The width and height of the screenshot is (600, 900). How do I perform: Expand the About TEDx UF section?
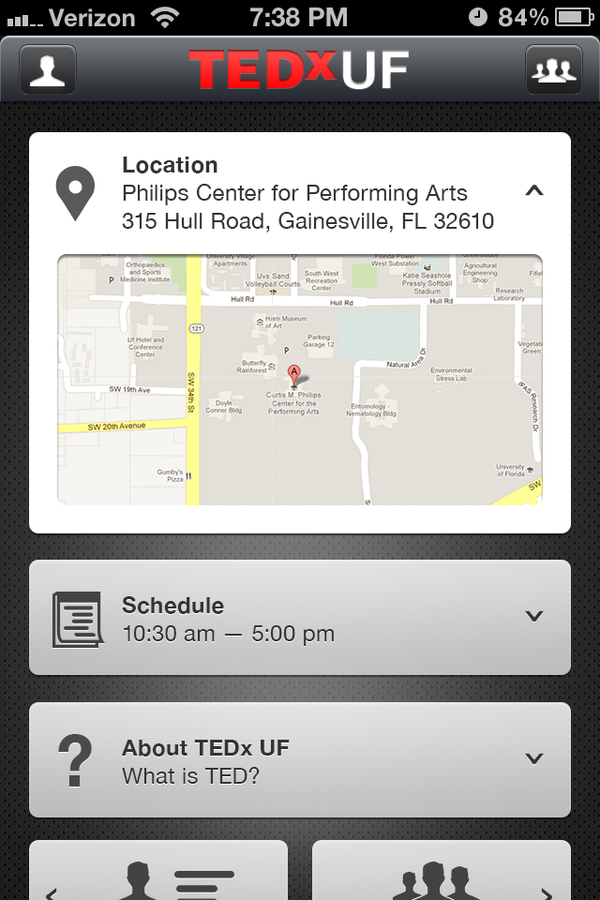pyautogui.click(x=534, y=758)
